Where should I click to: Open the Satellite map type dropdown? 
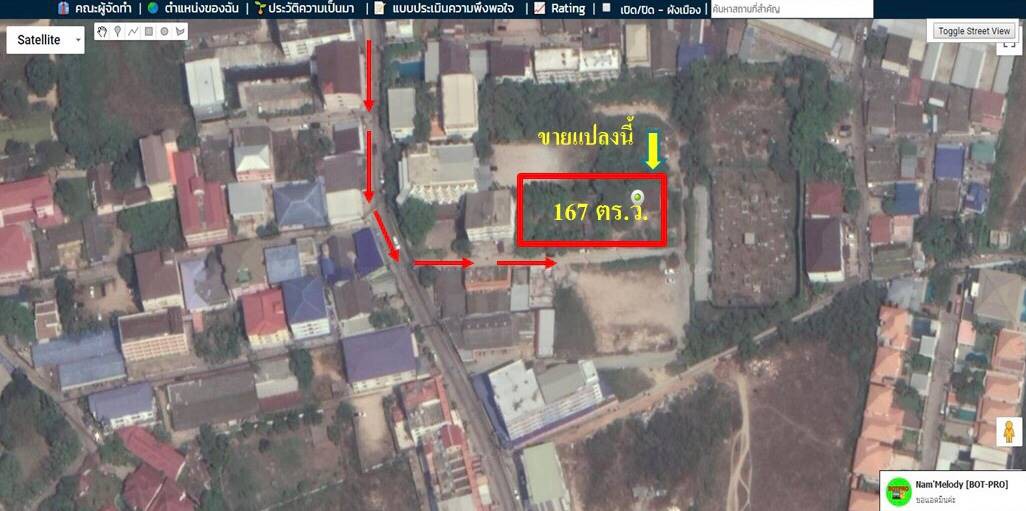tap(45, 40)
